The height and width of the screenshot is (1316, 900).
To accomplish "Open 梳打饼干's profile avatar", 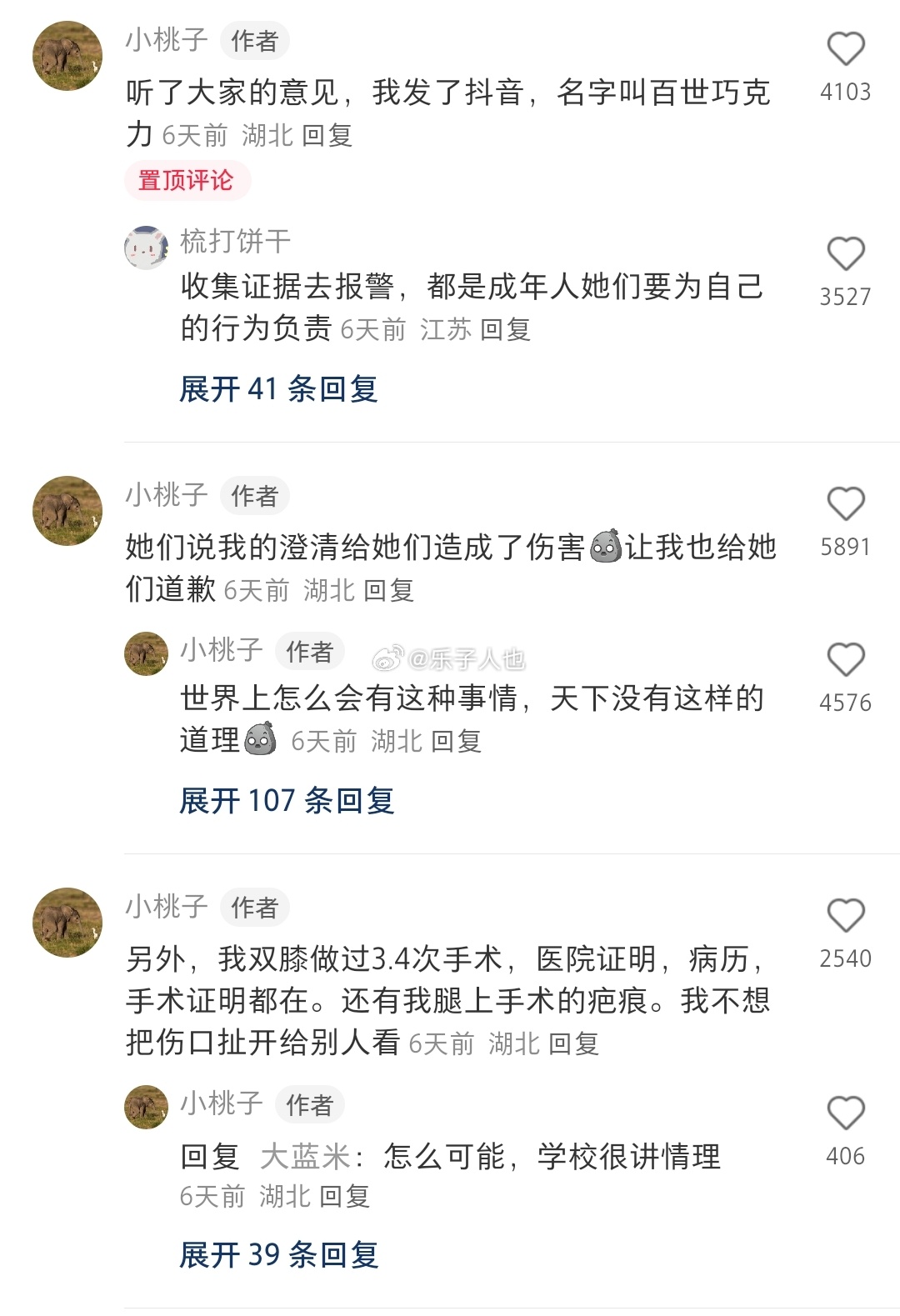I will pyautogui.click(x=146, y=248).
